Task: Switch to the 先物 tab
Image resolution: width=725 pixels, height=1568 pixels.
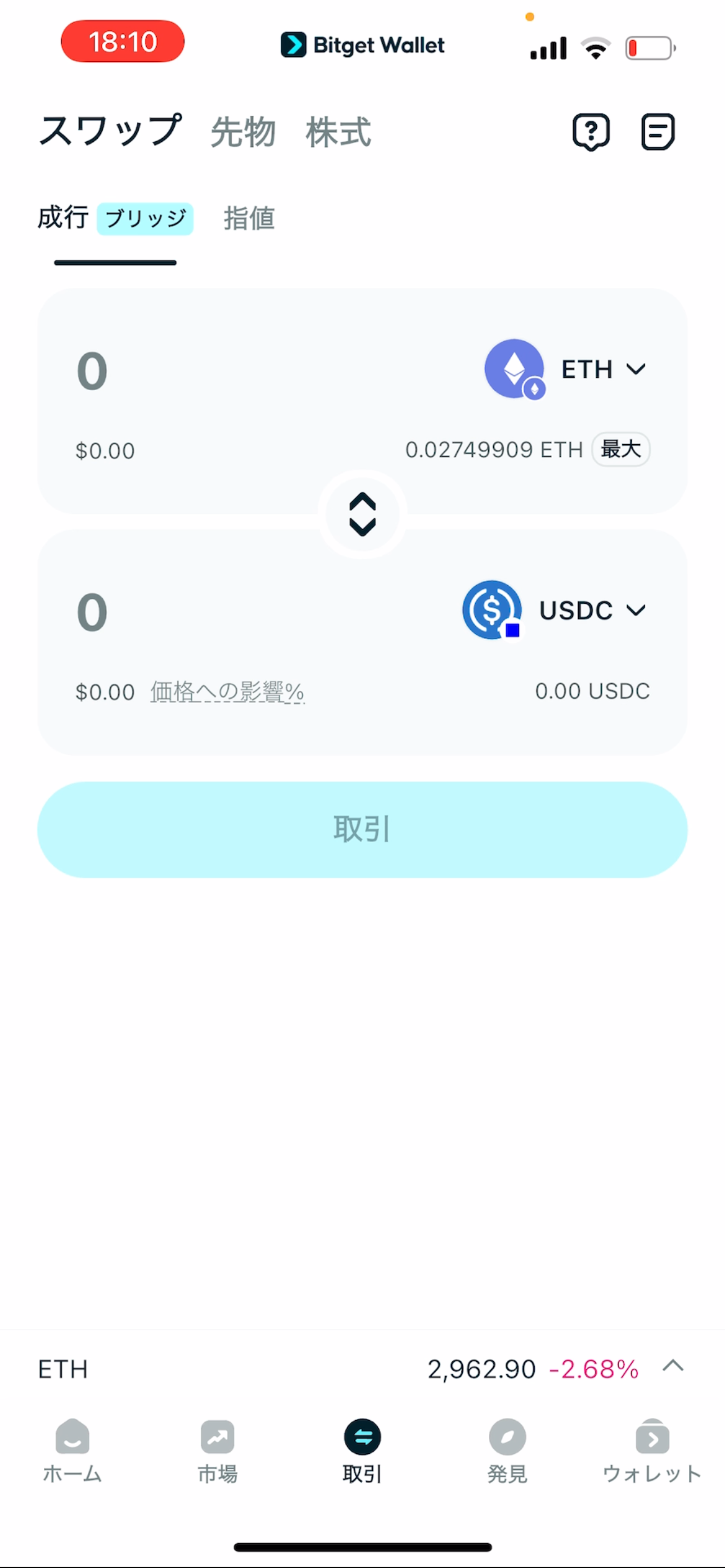Action: pos(243,132)
